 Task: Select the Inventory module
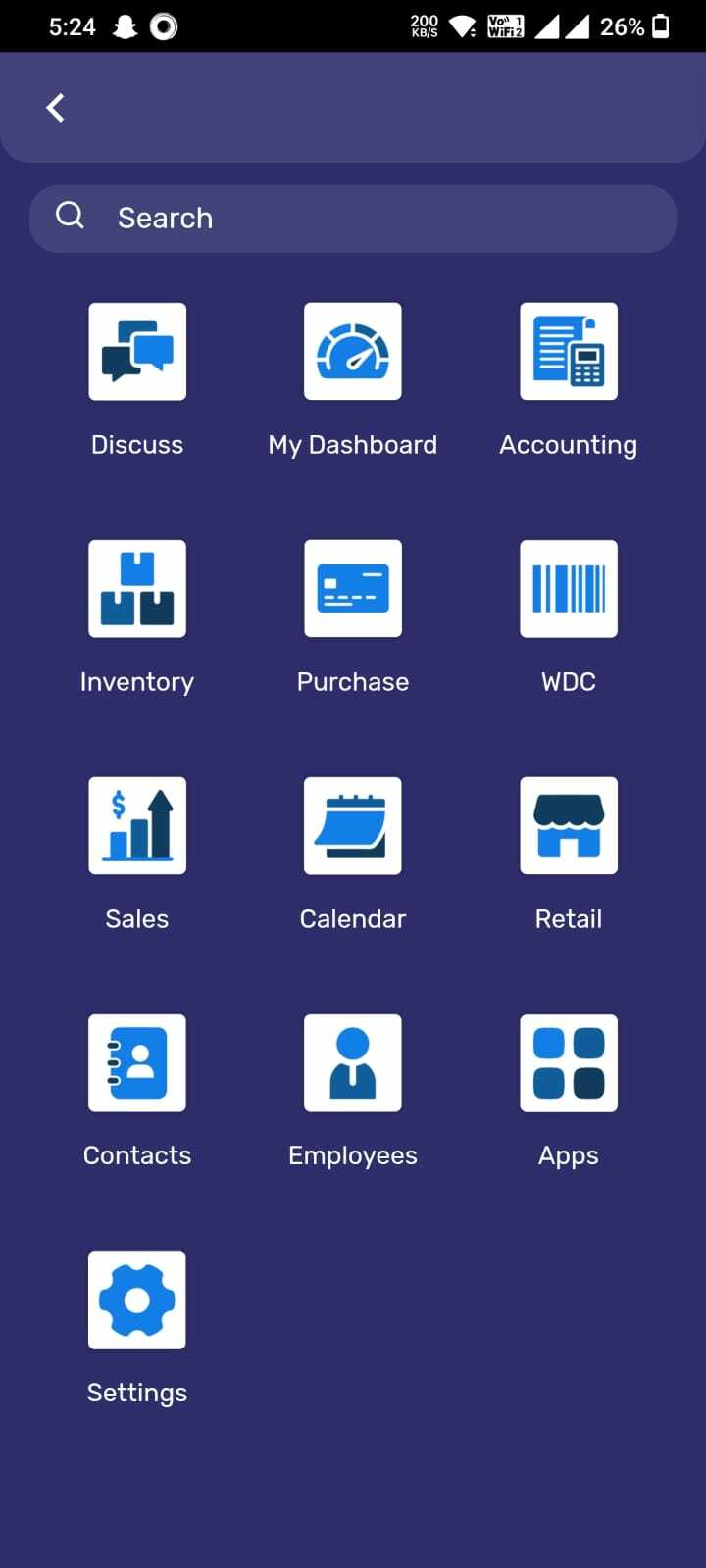tap(137, 589)
